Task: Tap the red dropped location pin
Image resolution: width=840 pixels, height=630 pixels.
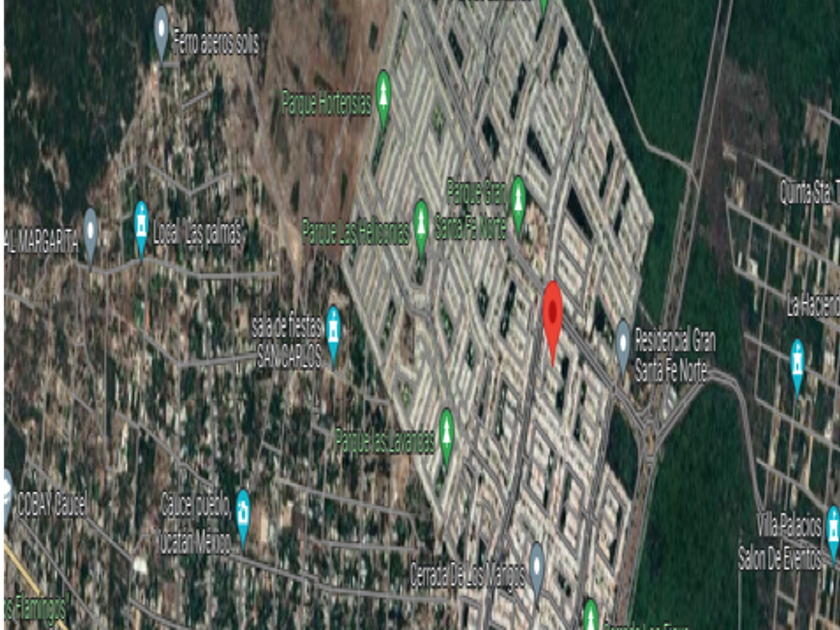Action: pos(552,321)
